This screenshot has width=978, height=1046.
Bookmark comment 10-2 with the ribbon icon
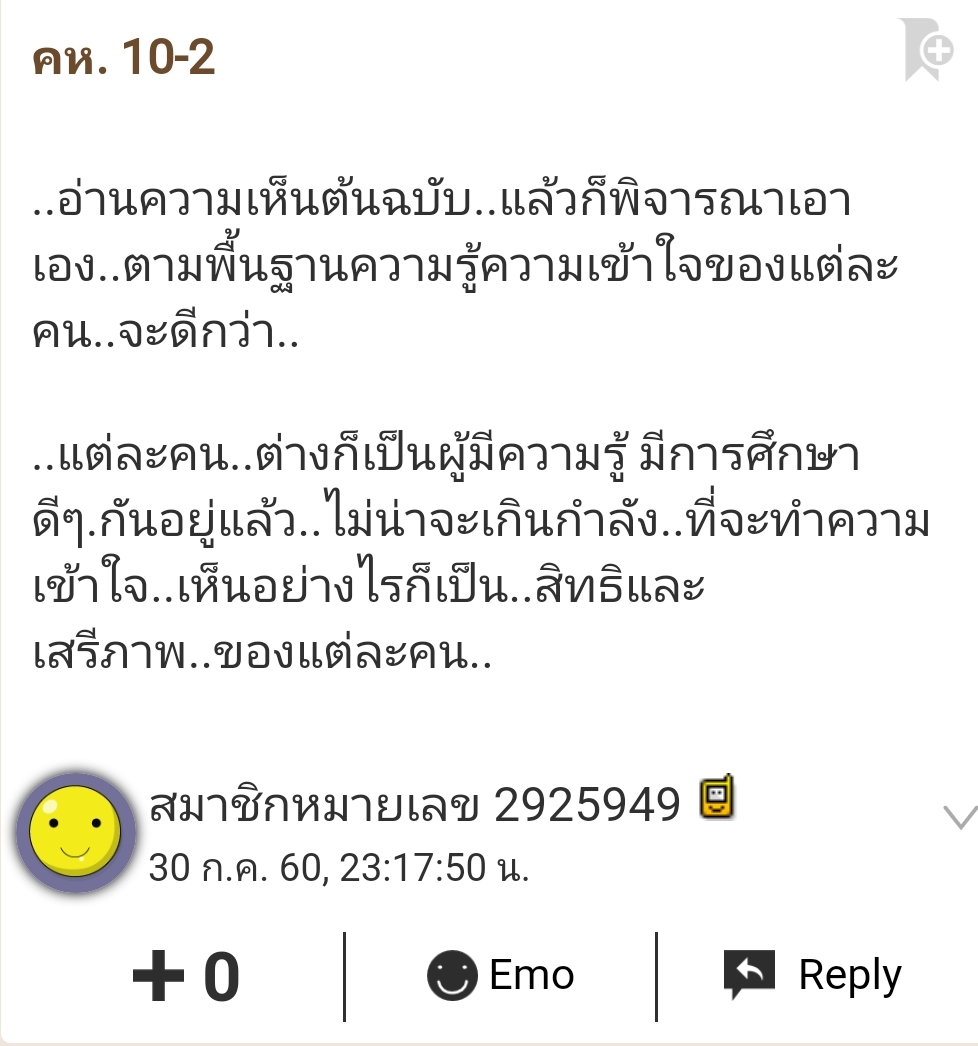[x=924, y=48]
